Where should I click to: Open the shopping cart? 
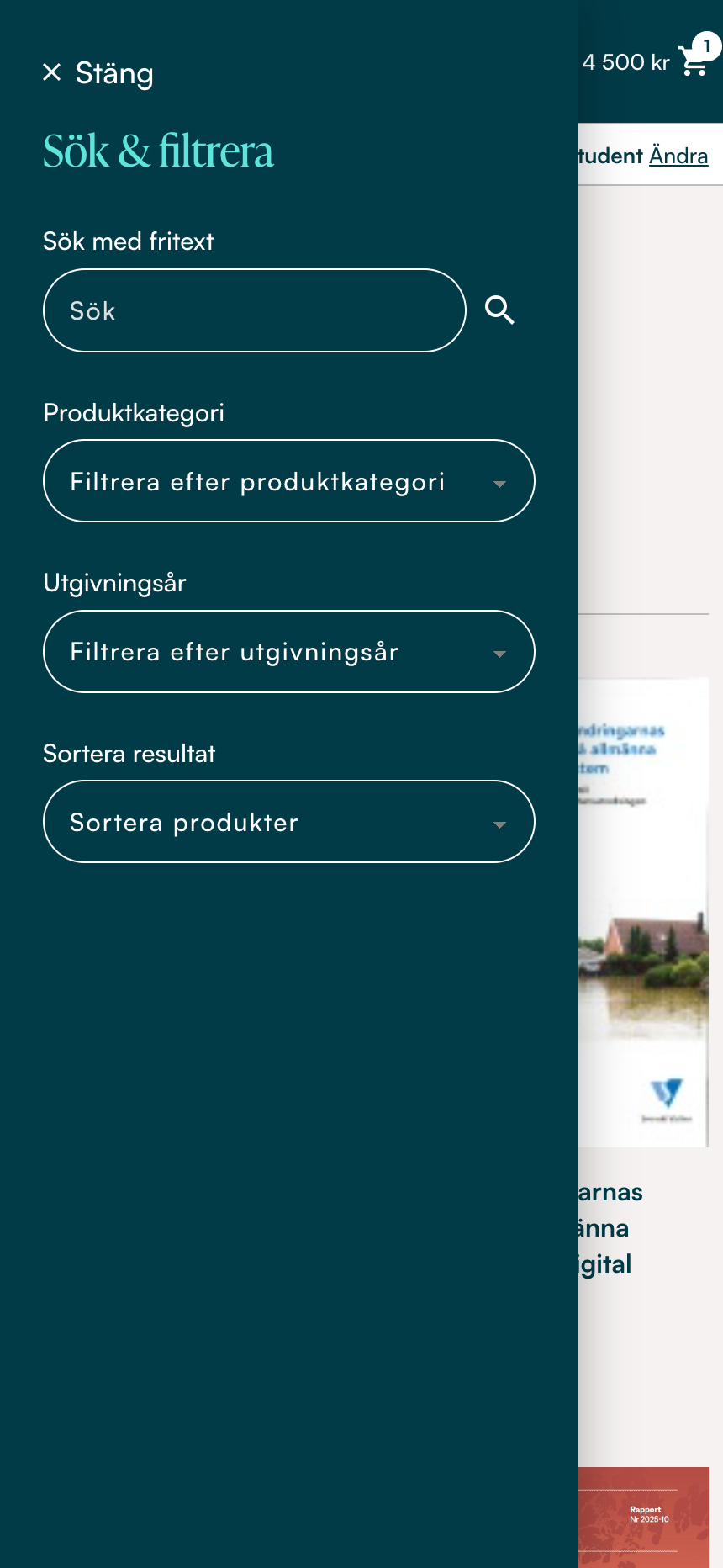point(694,61)
